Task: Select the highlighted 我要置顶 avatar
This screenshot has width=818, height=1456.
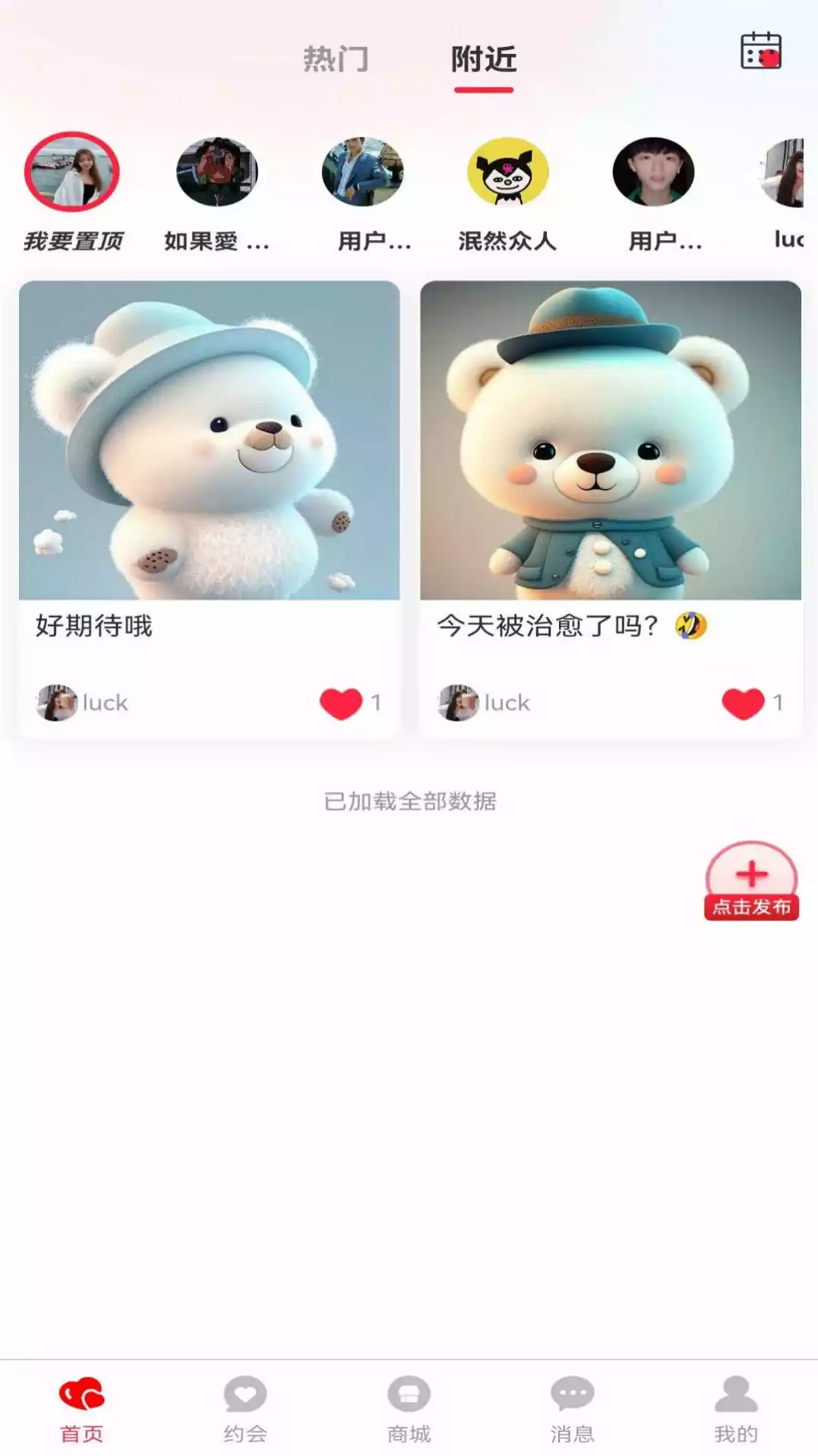Action: pyautogui.click(x=74, y=172)
